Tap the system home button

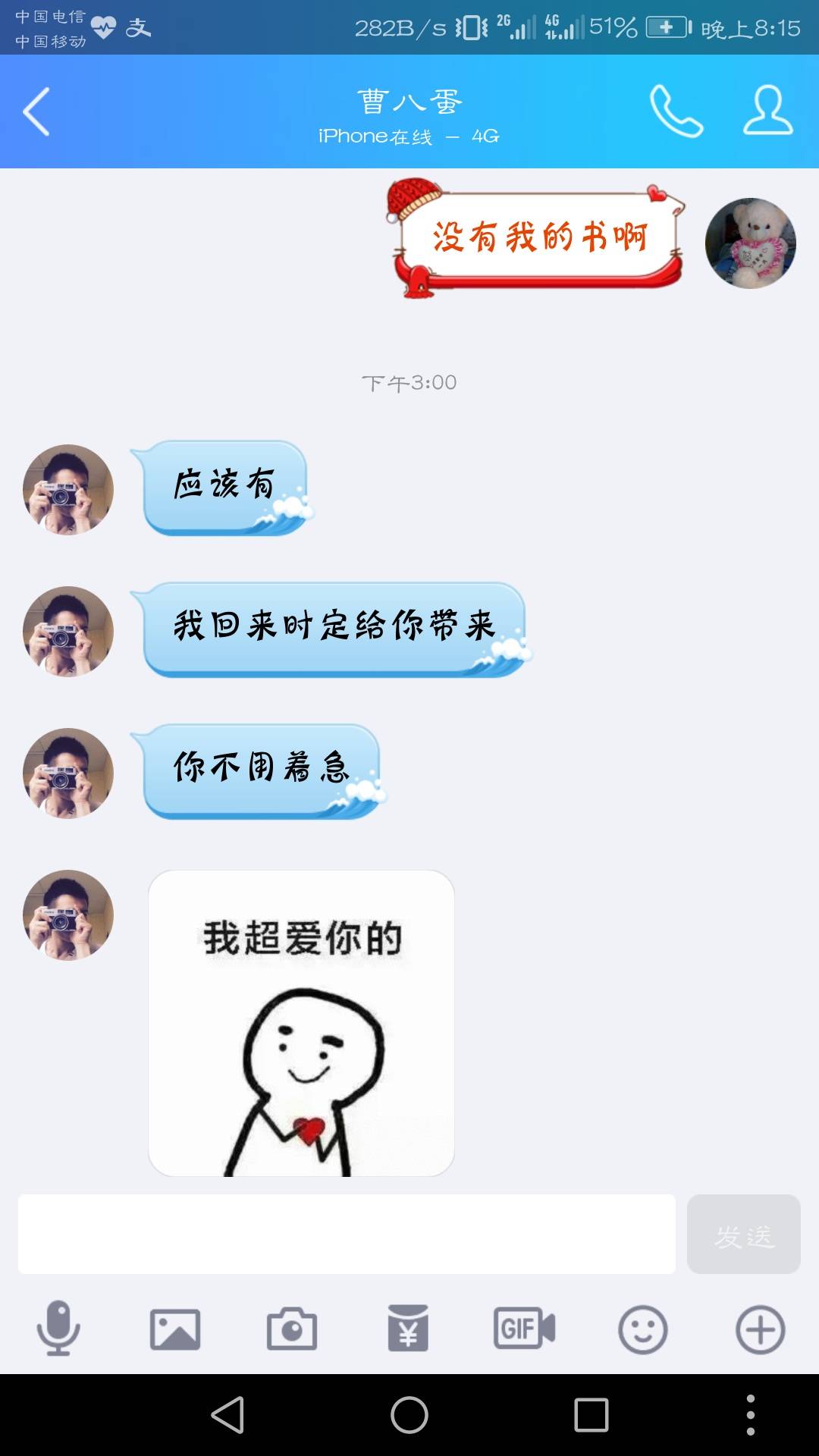(409, 1415)
